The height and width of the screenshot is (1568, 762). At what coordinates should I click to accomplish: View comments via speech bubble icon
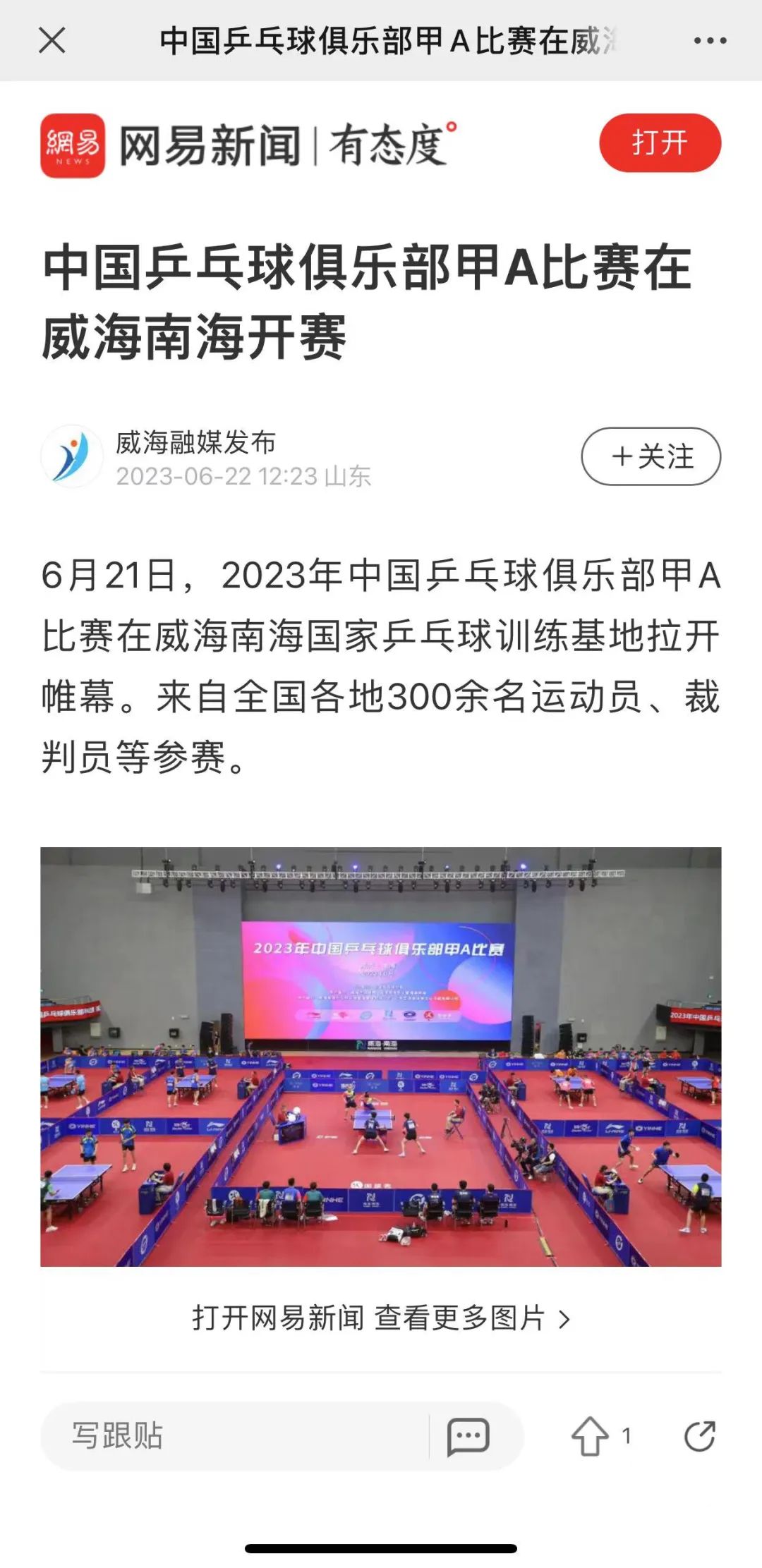click(x=468, y=1435)
